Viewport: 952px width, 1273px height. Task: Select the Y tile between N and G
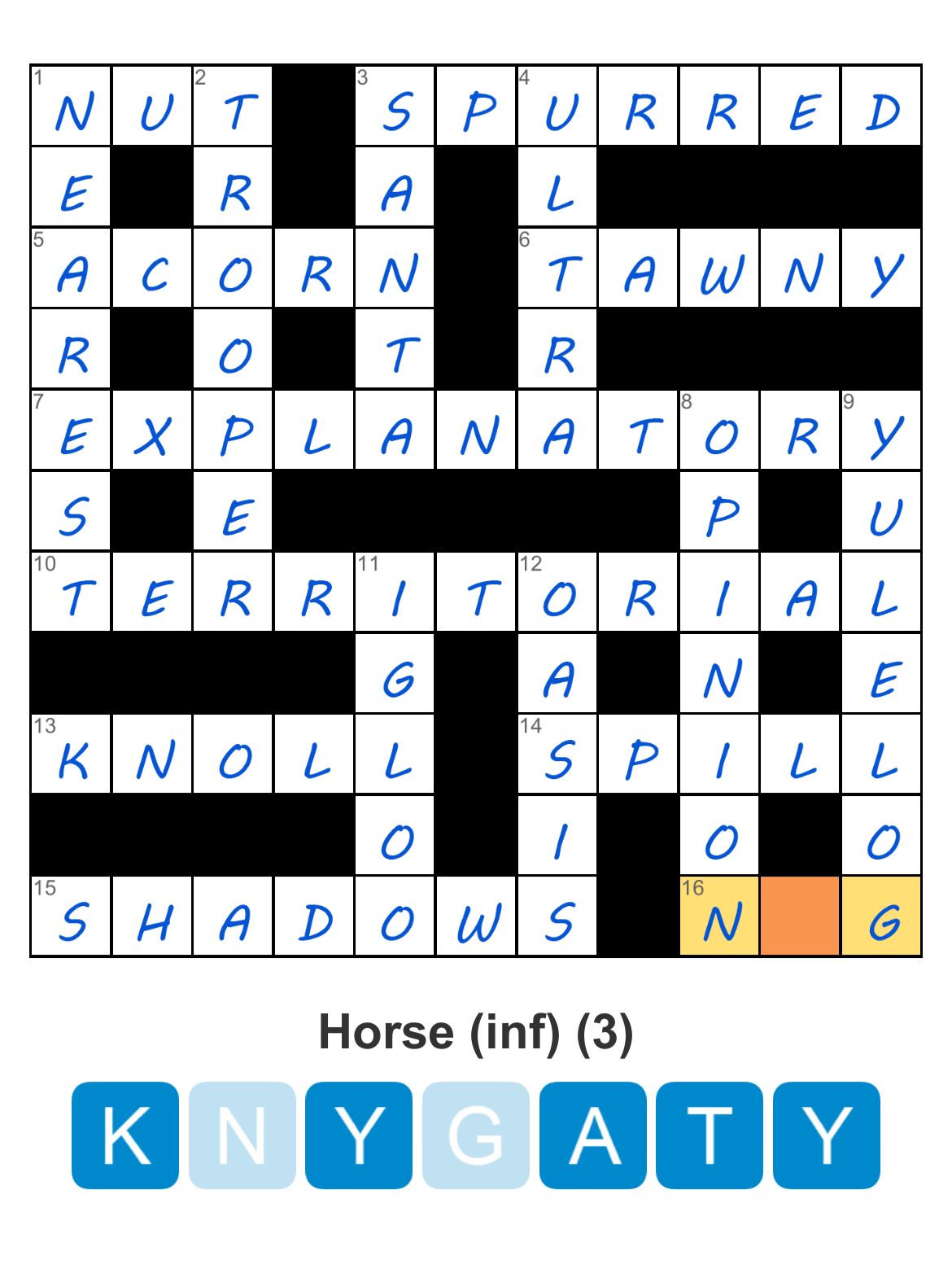coord(359,1135)
